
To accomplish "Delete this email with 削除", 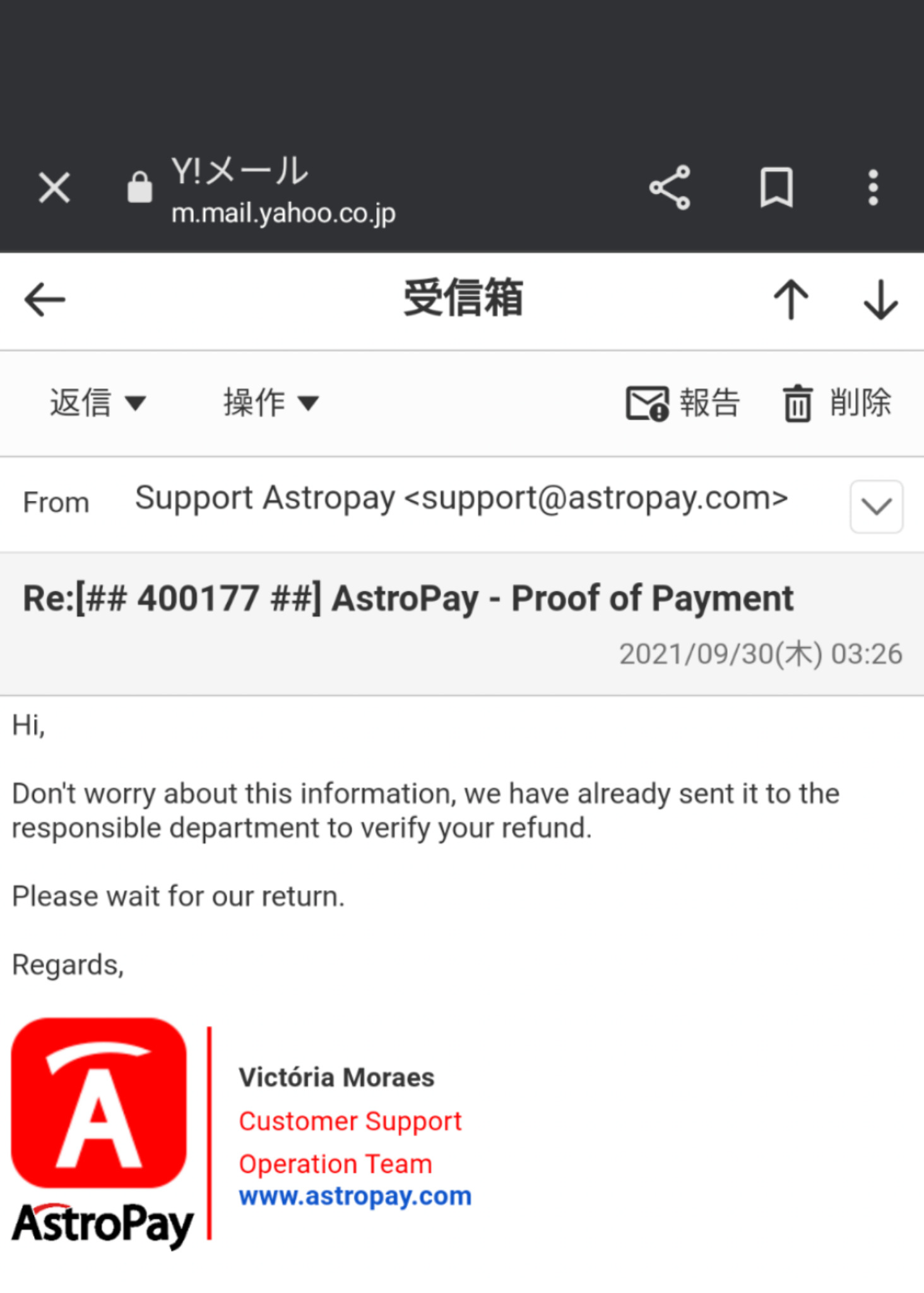I will click(837, 403).
